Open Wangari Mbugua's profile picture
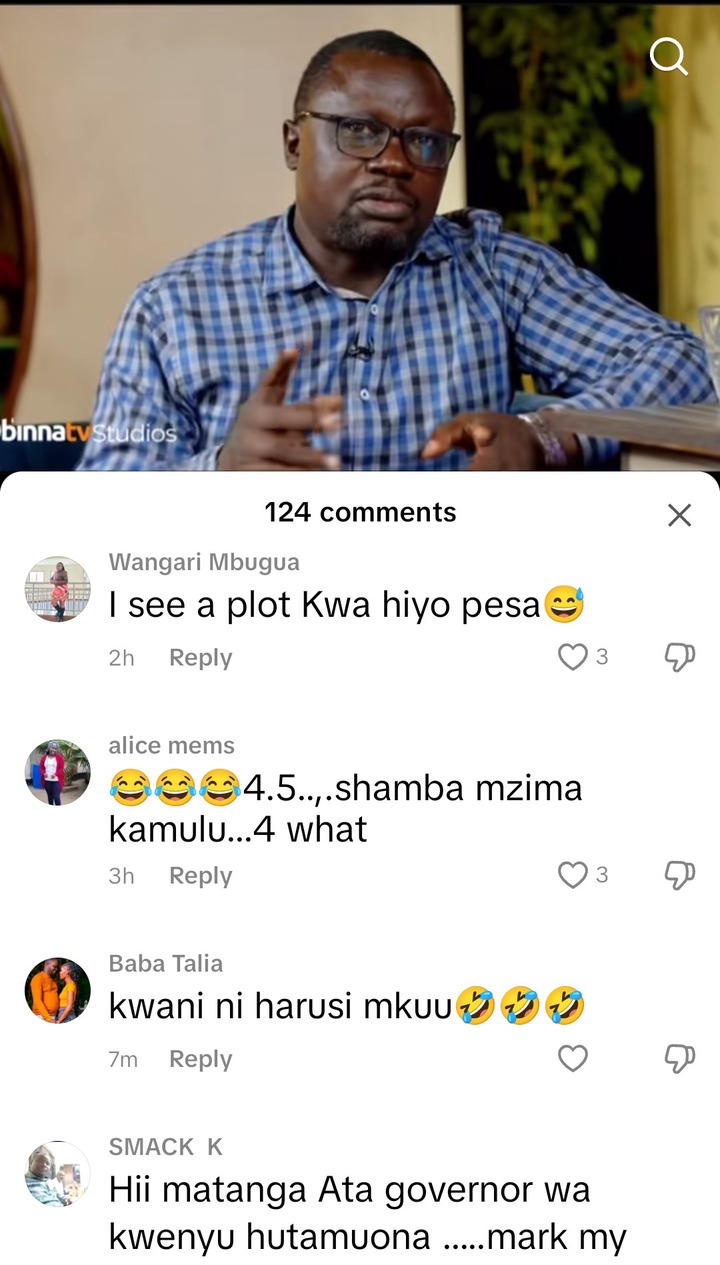 (x=57, y=590)
